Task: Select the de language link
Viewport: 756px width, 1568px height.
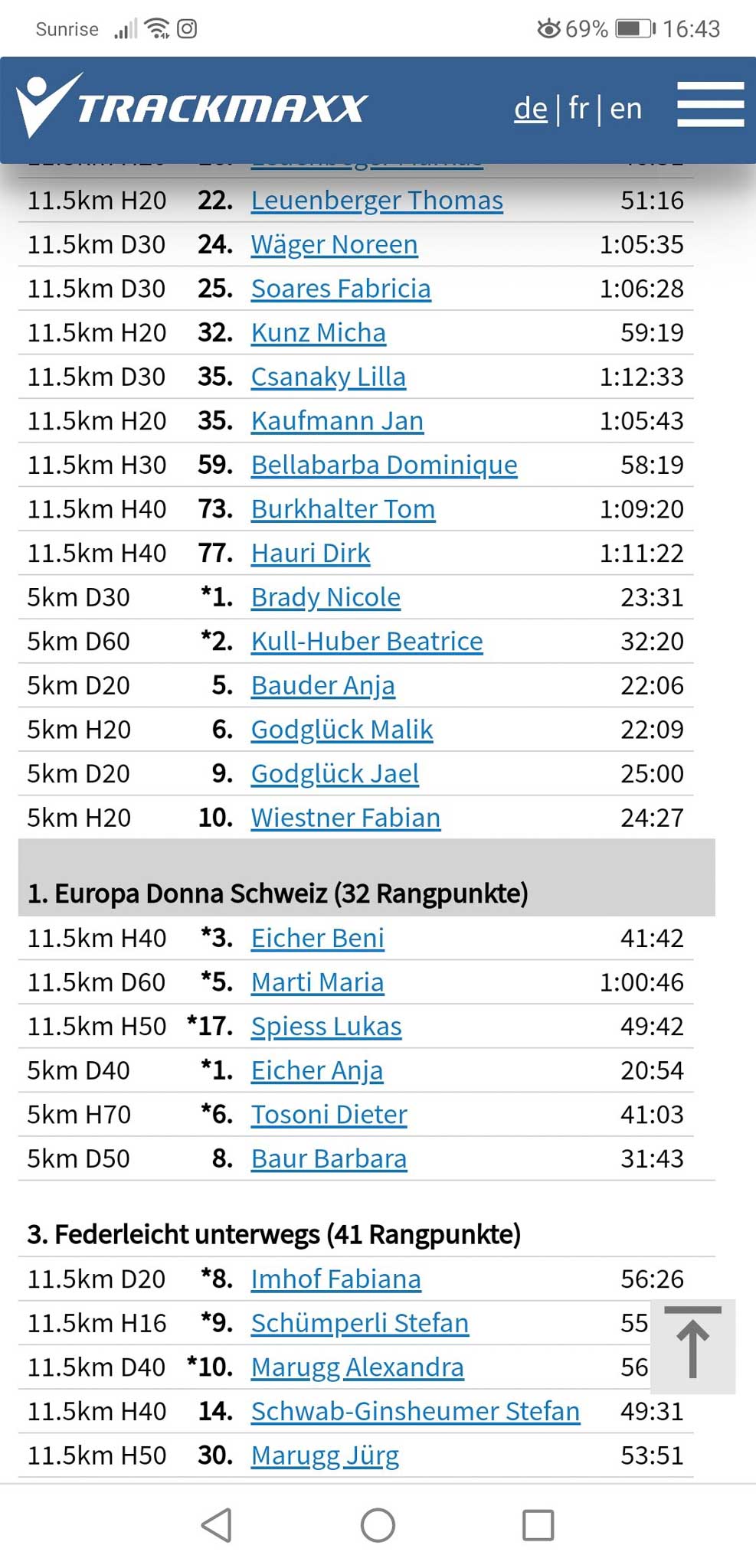Action: pyautogui.click(x=531, y=108)
